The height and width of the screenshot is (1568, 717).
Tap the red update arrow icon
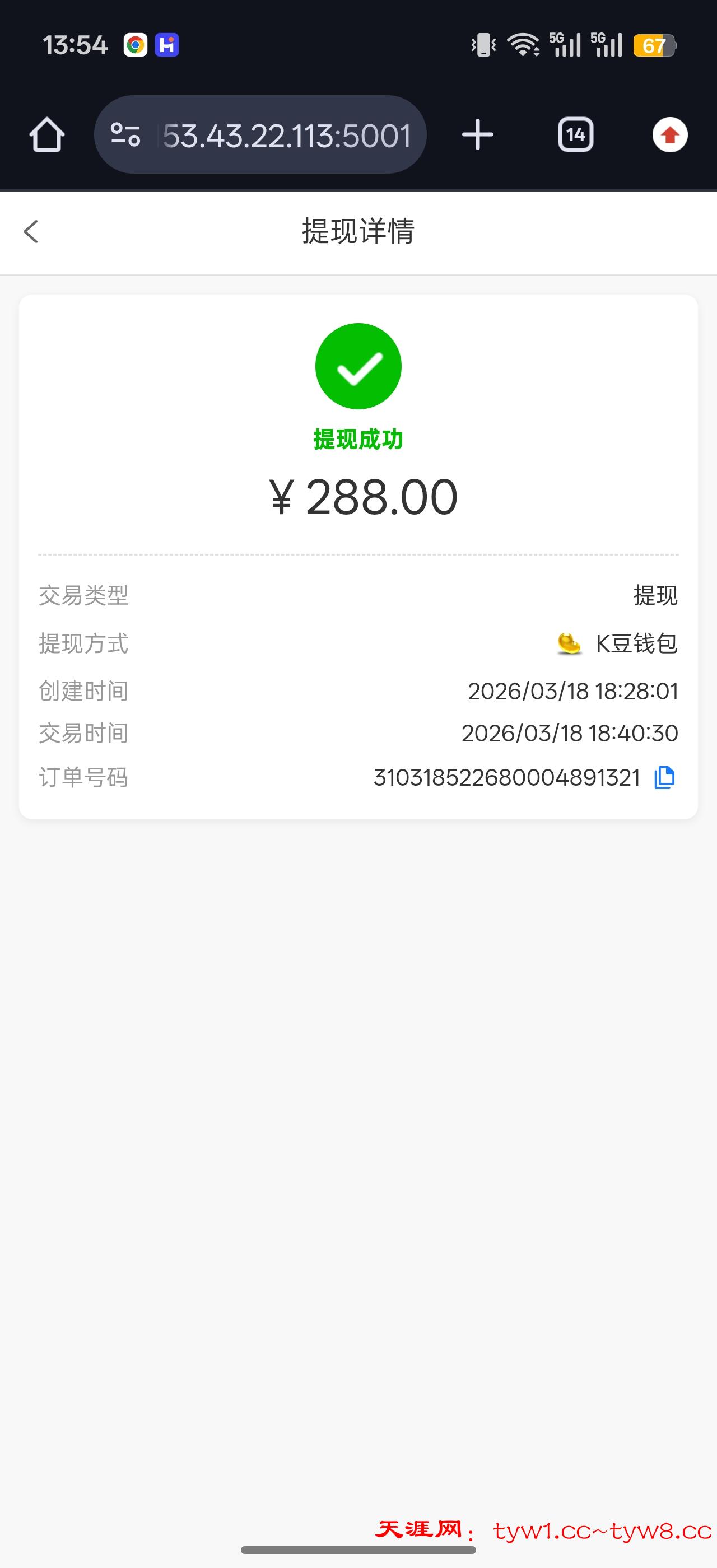pos(669,134)
